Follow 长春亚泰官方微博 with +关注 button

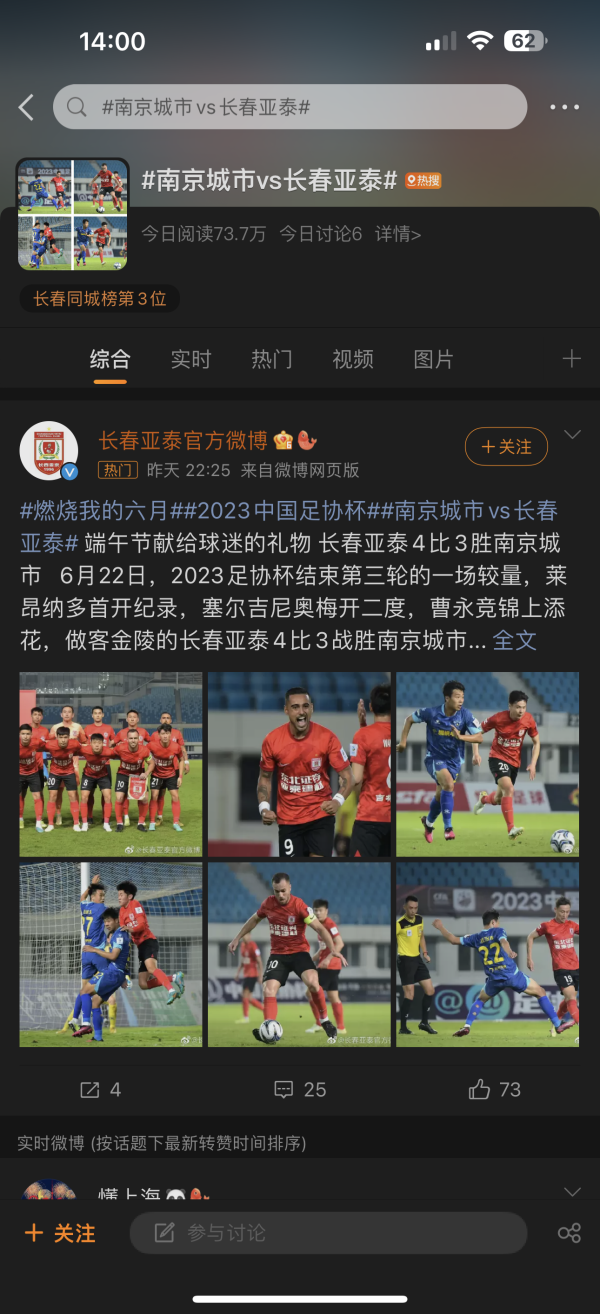click(506, 447)
